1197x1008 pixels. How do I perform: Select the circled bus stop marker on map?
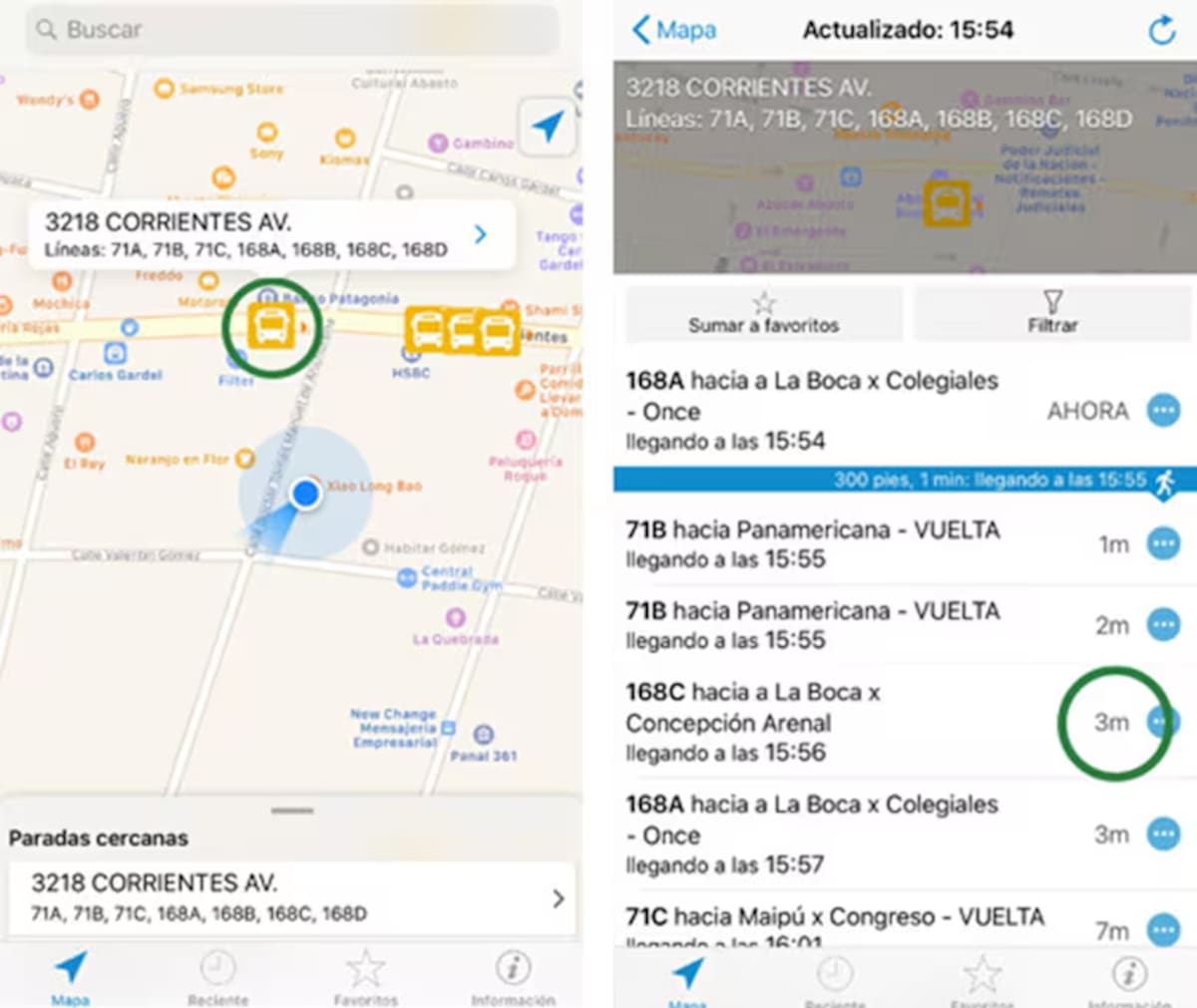tap(270, 326)
